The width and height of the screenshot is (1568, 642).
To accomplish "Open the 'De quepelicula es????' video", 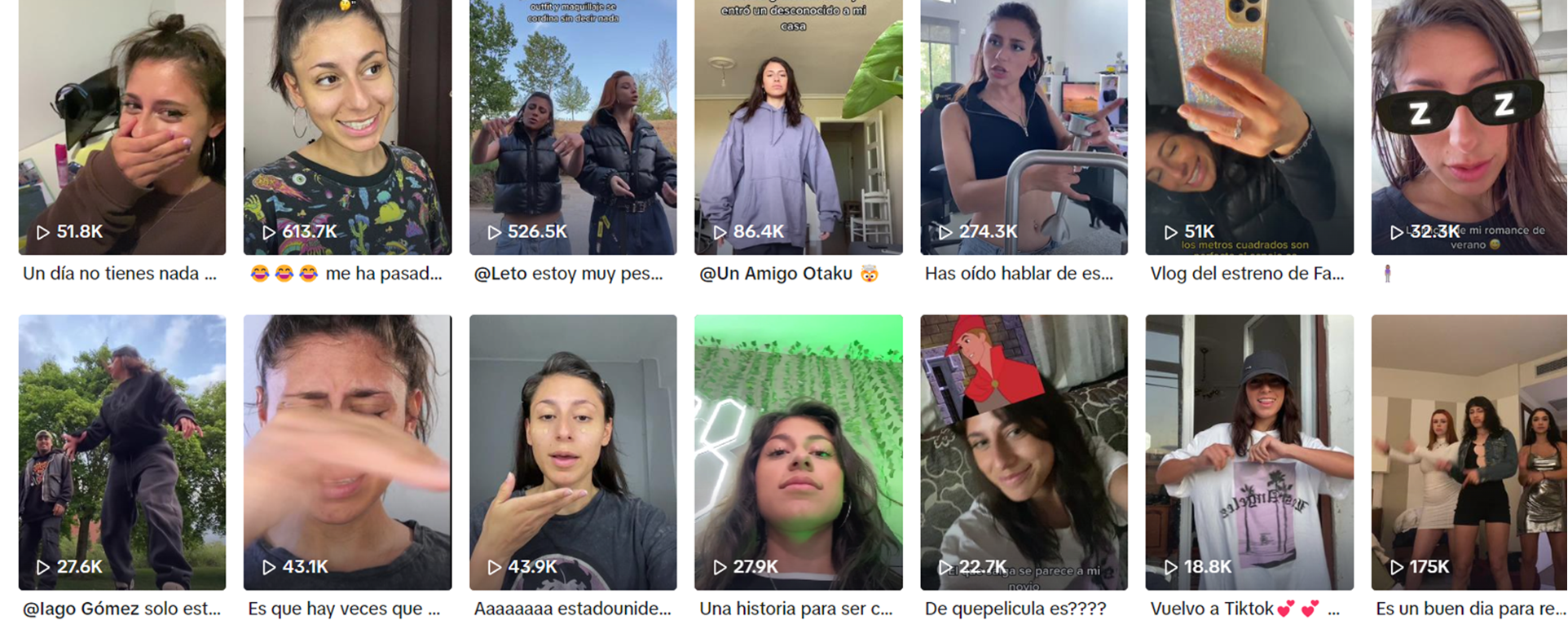I will [x=1024, y=452].
